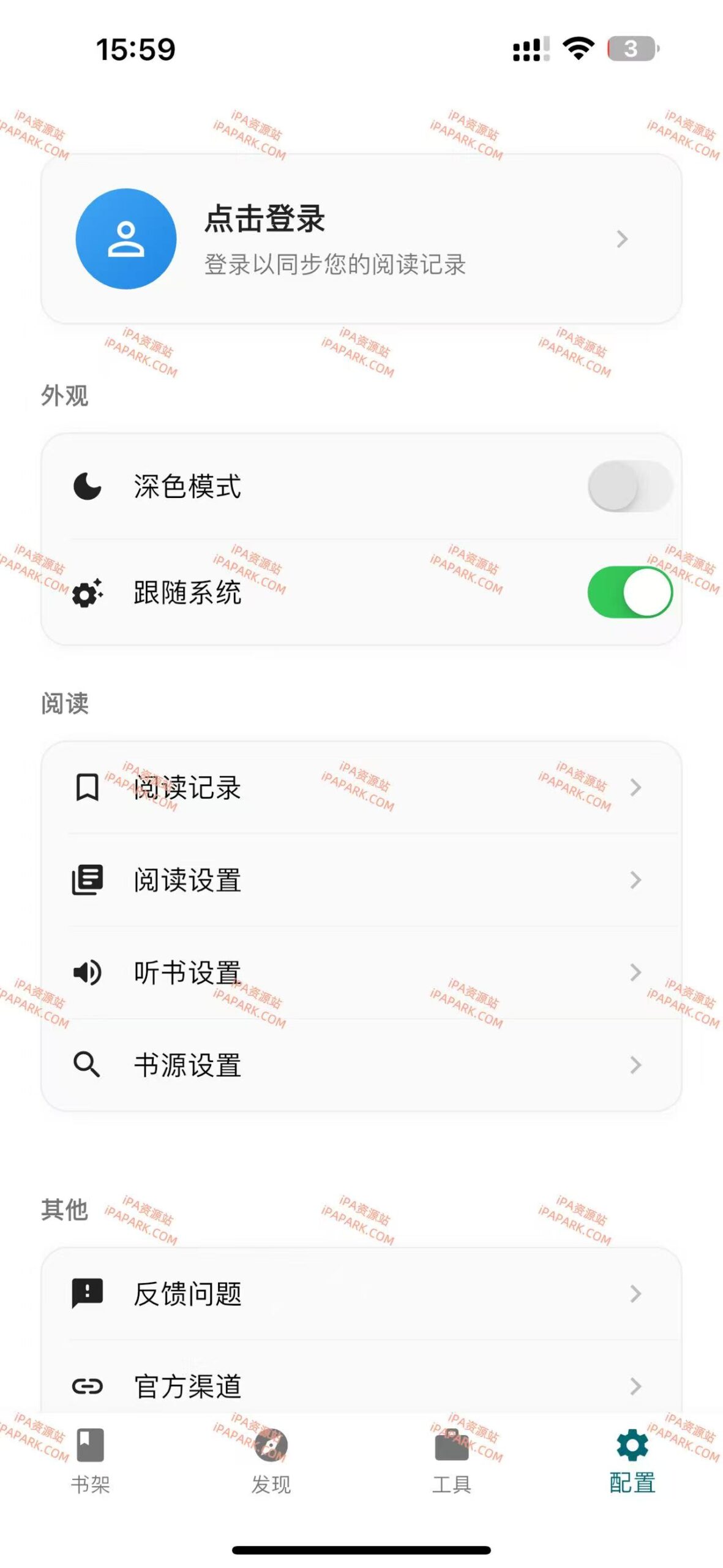This screenshot has height=1568, width=723.
Task: Expand 书源设置 using its arrow
Action: tap(635, 1066)
